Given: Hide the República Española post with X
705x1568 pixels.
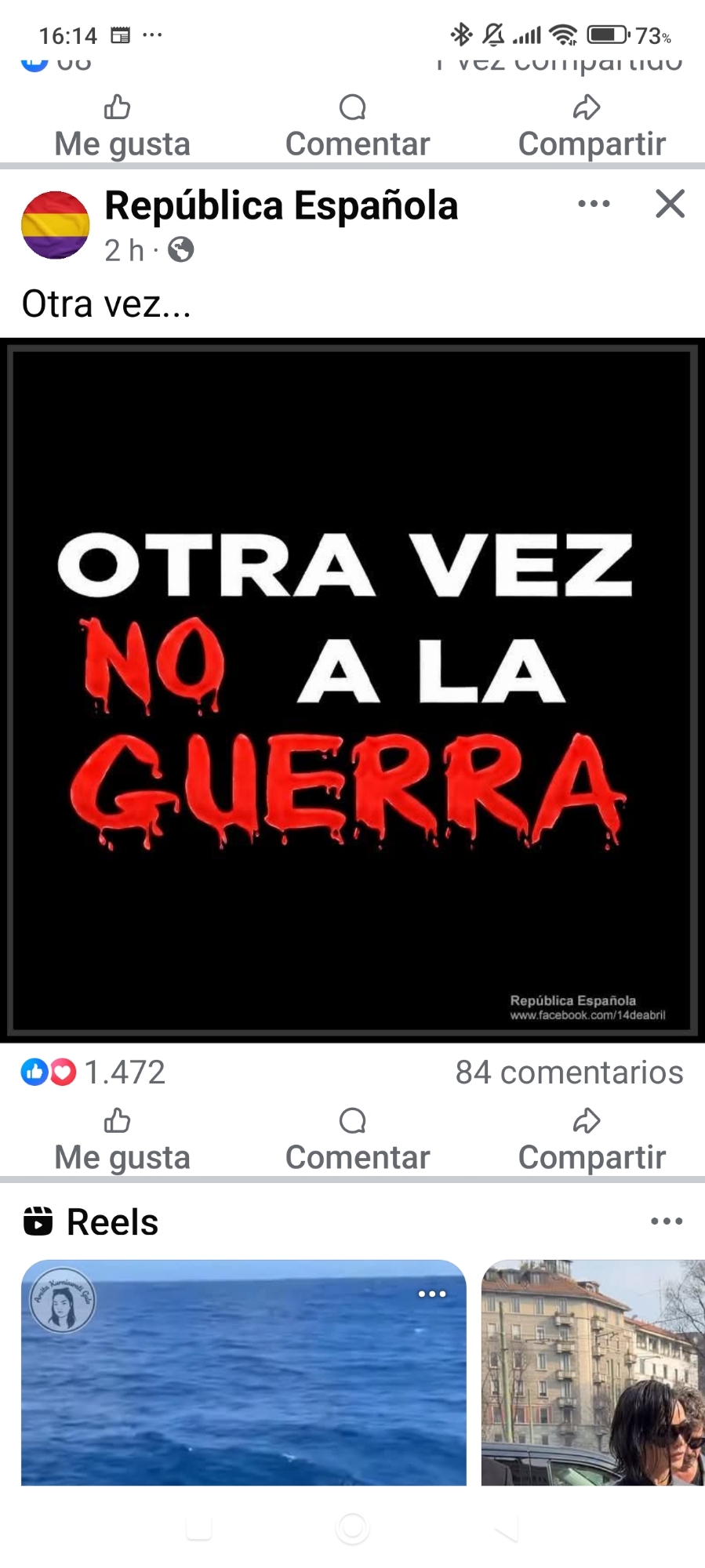Looking at the screenshot, I should click(x=670, y=204).
